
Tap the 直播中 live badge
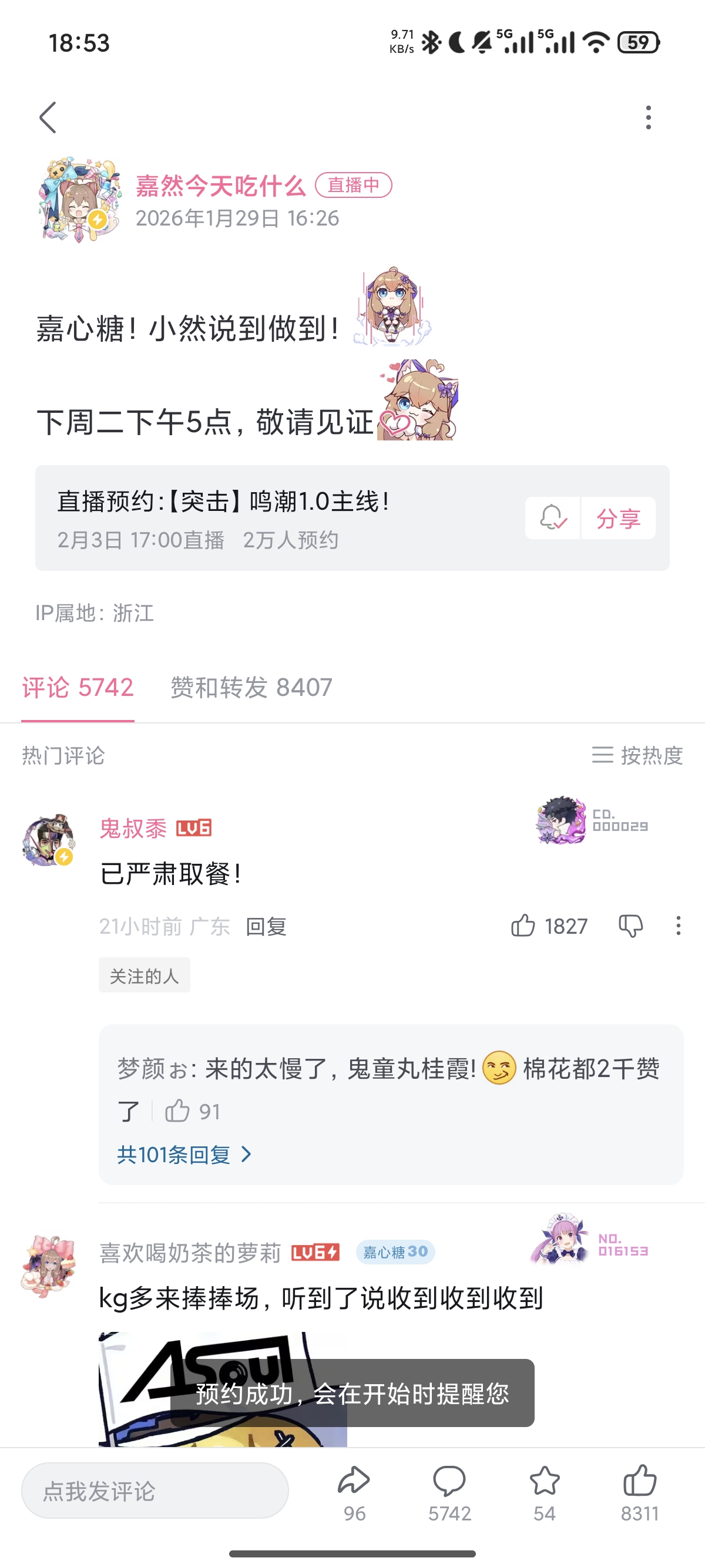click(x=353, y=185)
